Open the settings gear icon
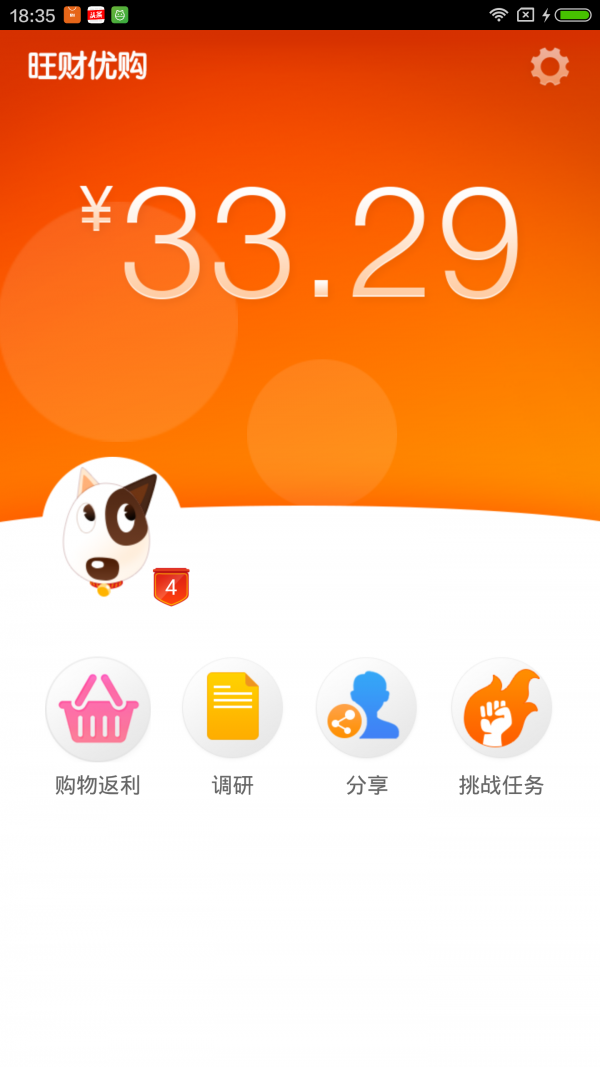This screenshot has height=1067, width=600. (549, 67)
